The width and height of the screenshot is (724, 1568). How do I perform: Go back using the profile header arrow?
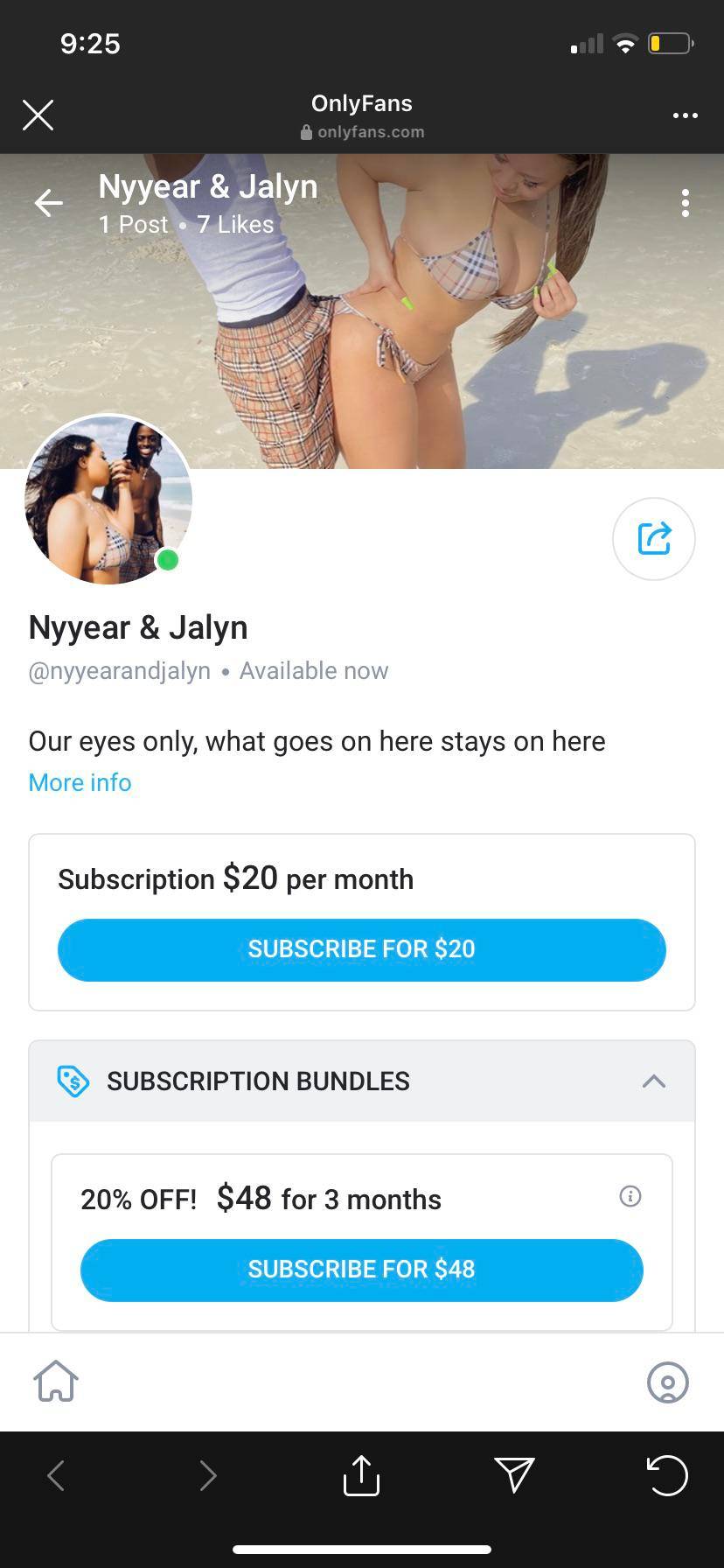click(x=49, y=204)
